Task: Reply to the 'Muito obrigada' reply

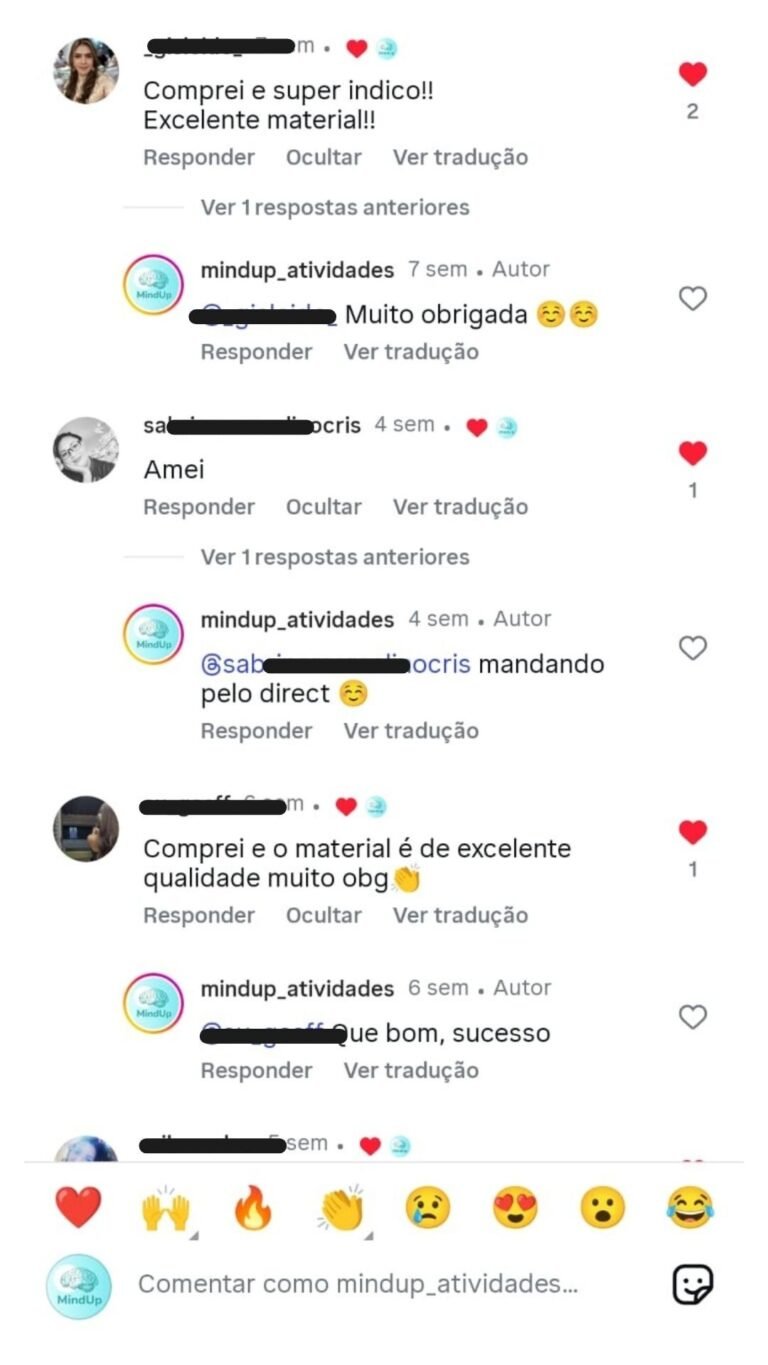Action: [256, 351]
